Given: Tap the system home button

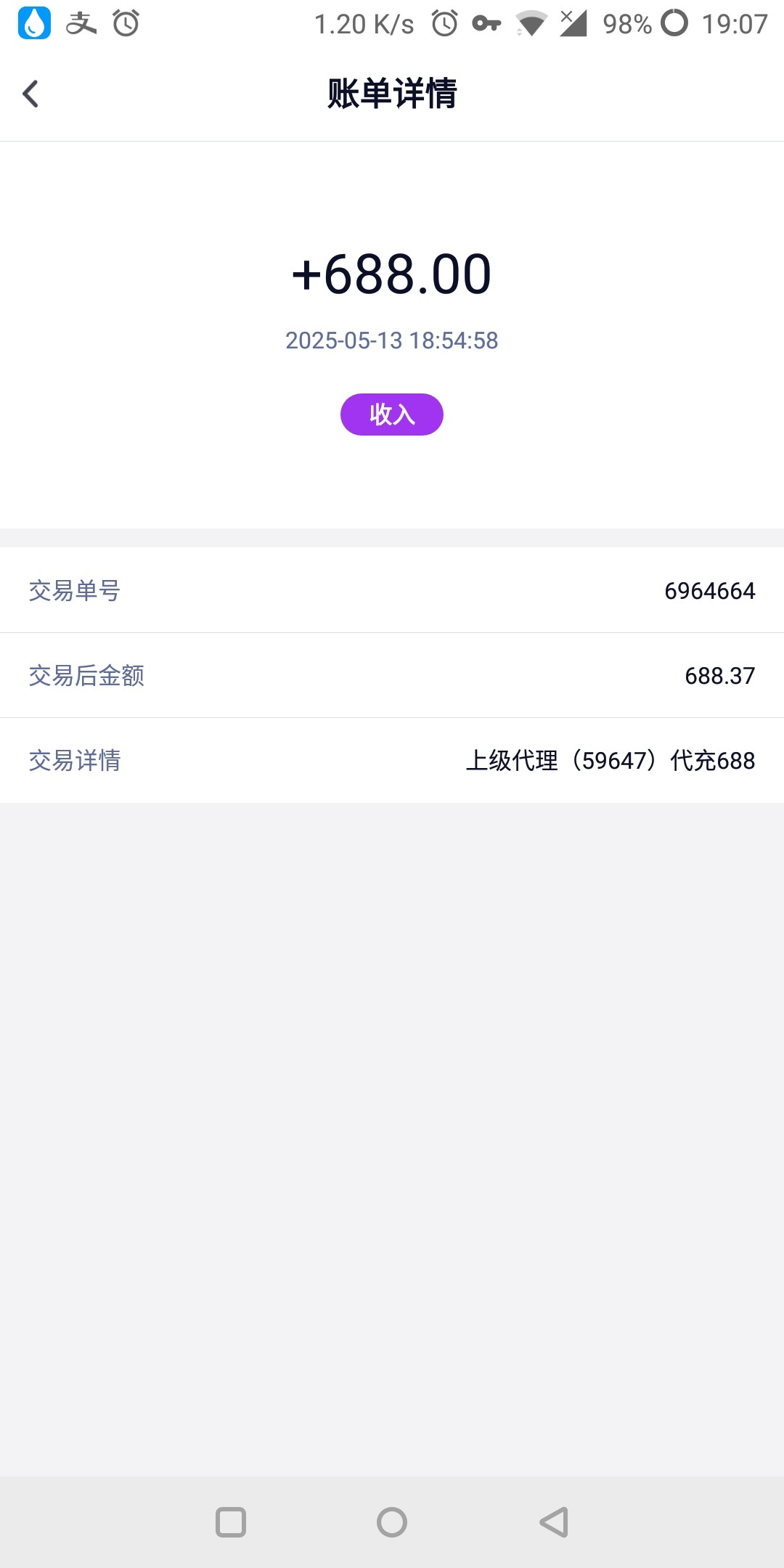Looking at the screenshot, I should pos(392,1522).
